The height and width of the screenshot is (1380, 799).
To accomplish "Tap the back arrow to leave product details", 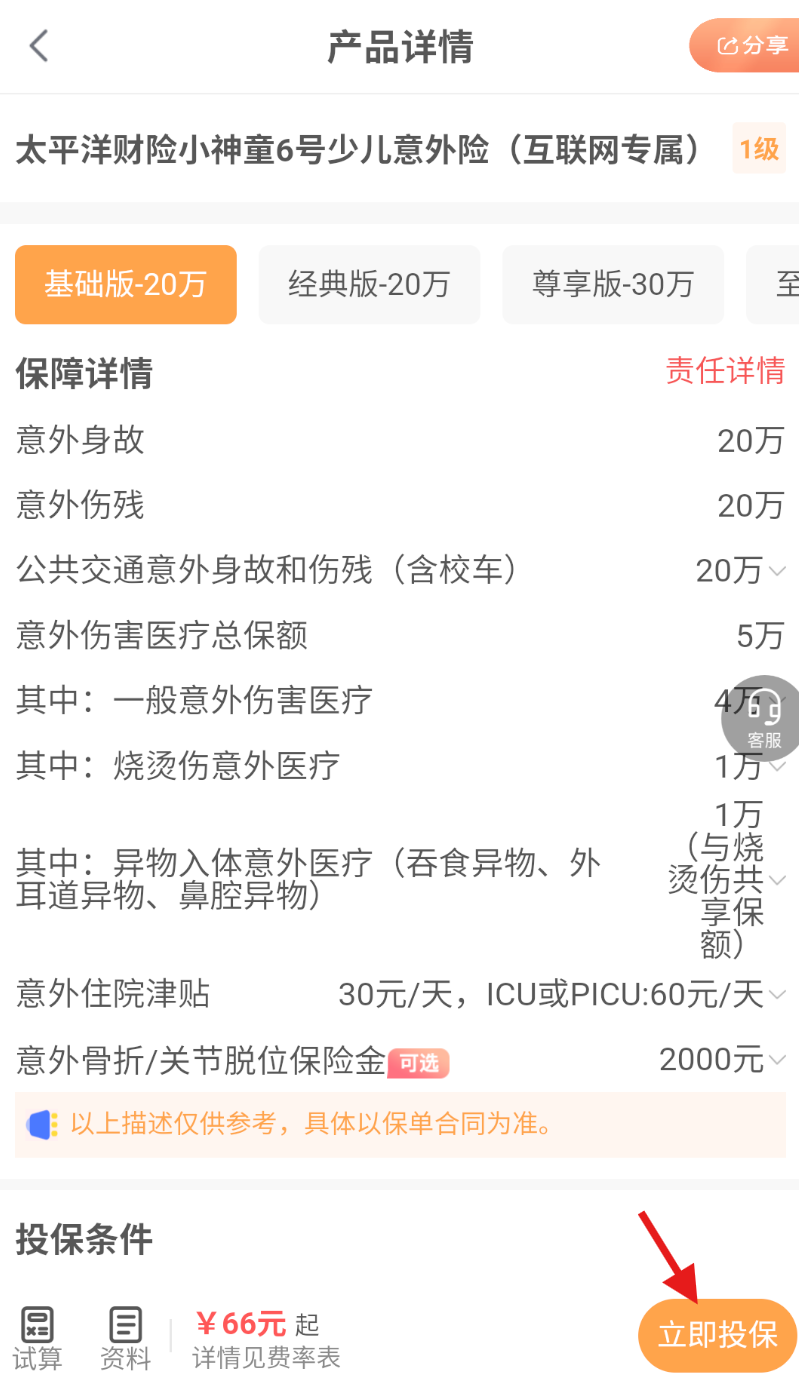I will click(x=38, y=46).
